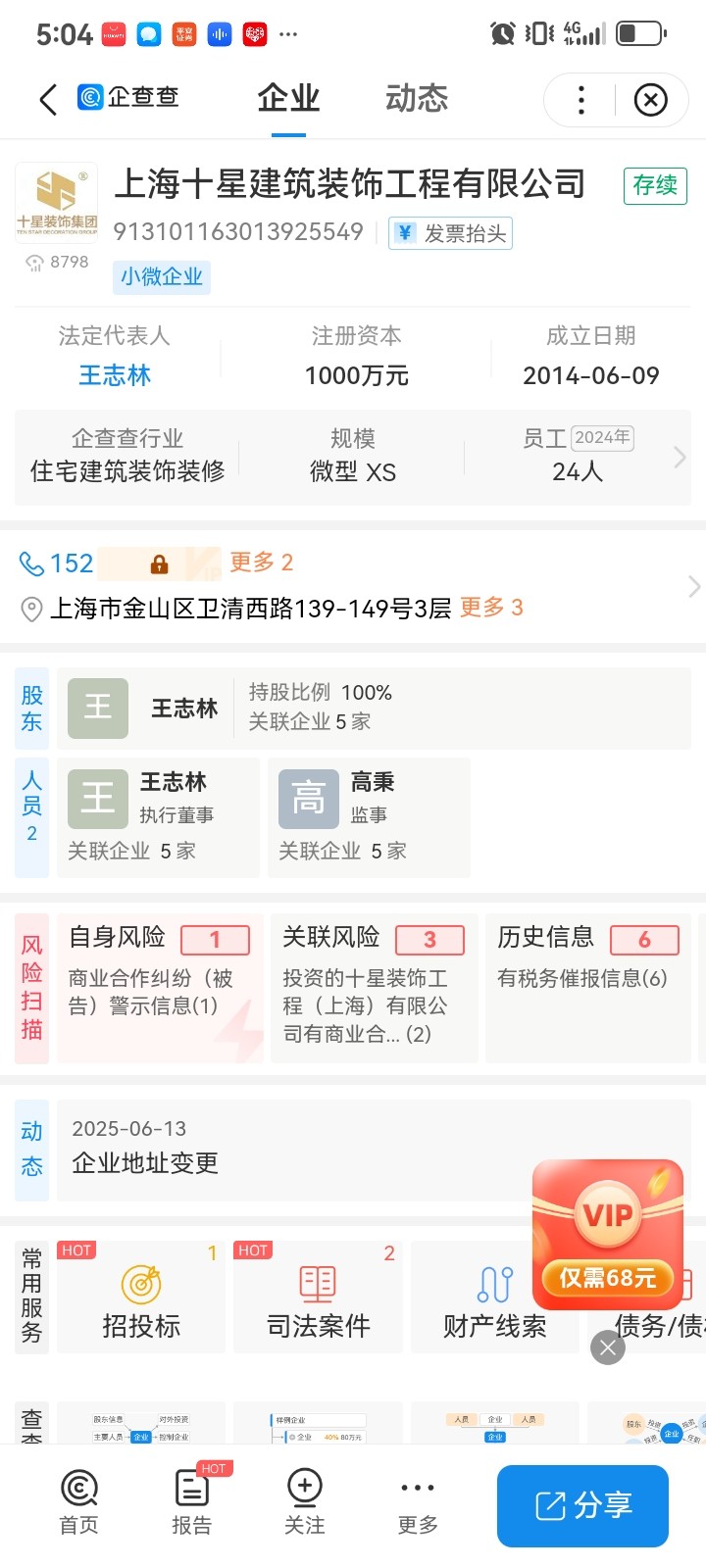
Task: View the company address on 卫清西路
Action: pyautogui.click(x=250, y=609)
